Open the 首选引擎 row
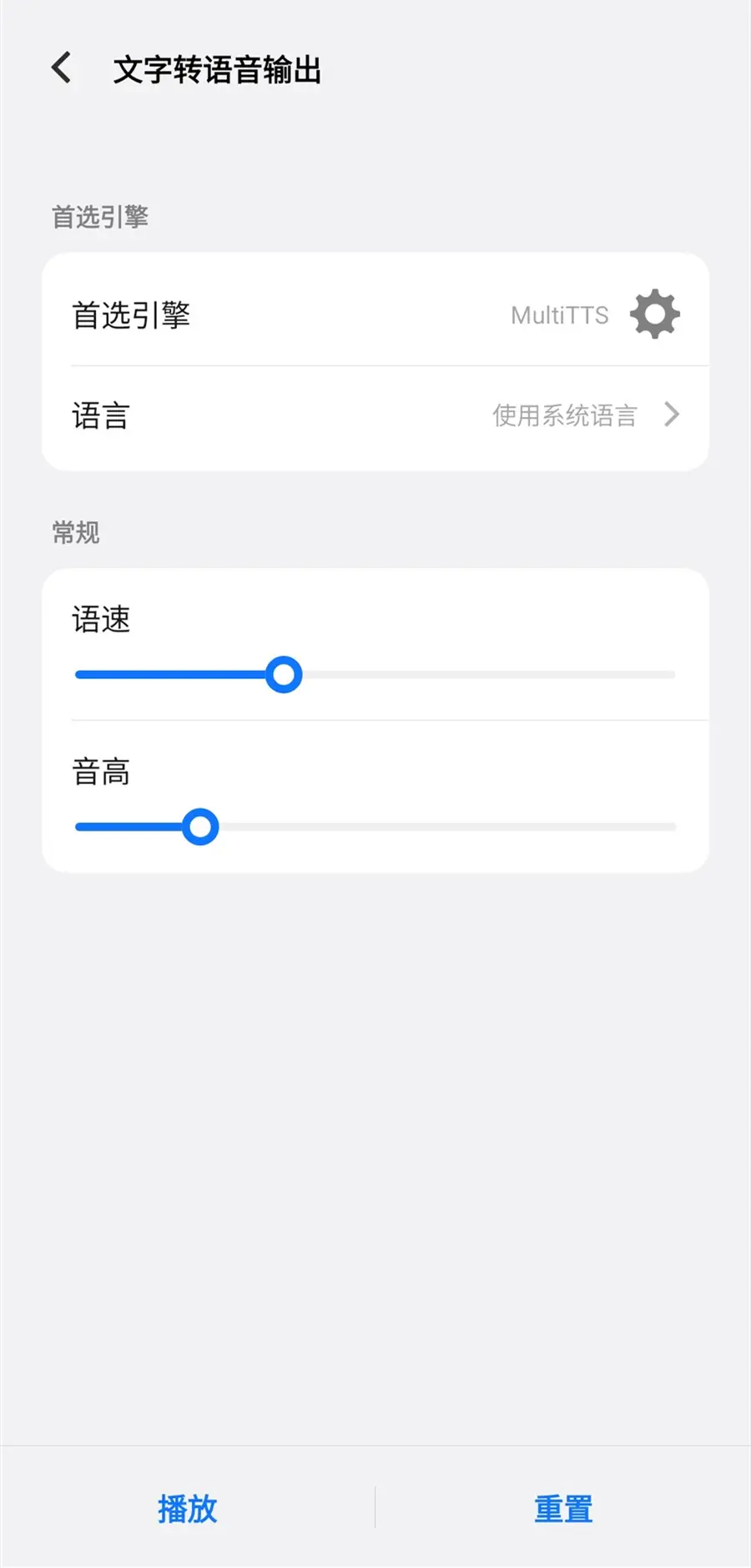This screenshot has width=751, height=1568. click(x=292, y=314)
